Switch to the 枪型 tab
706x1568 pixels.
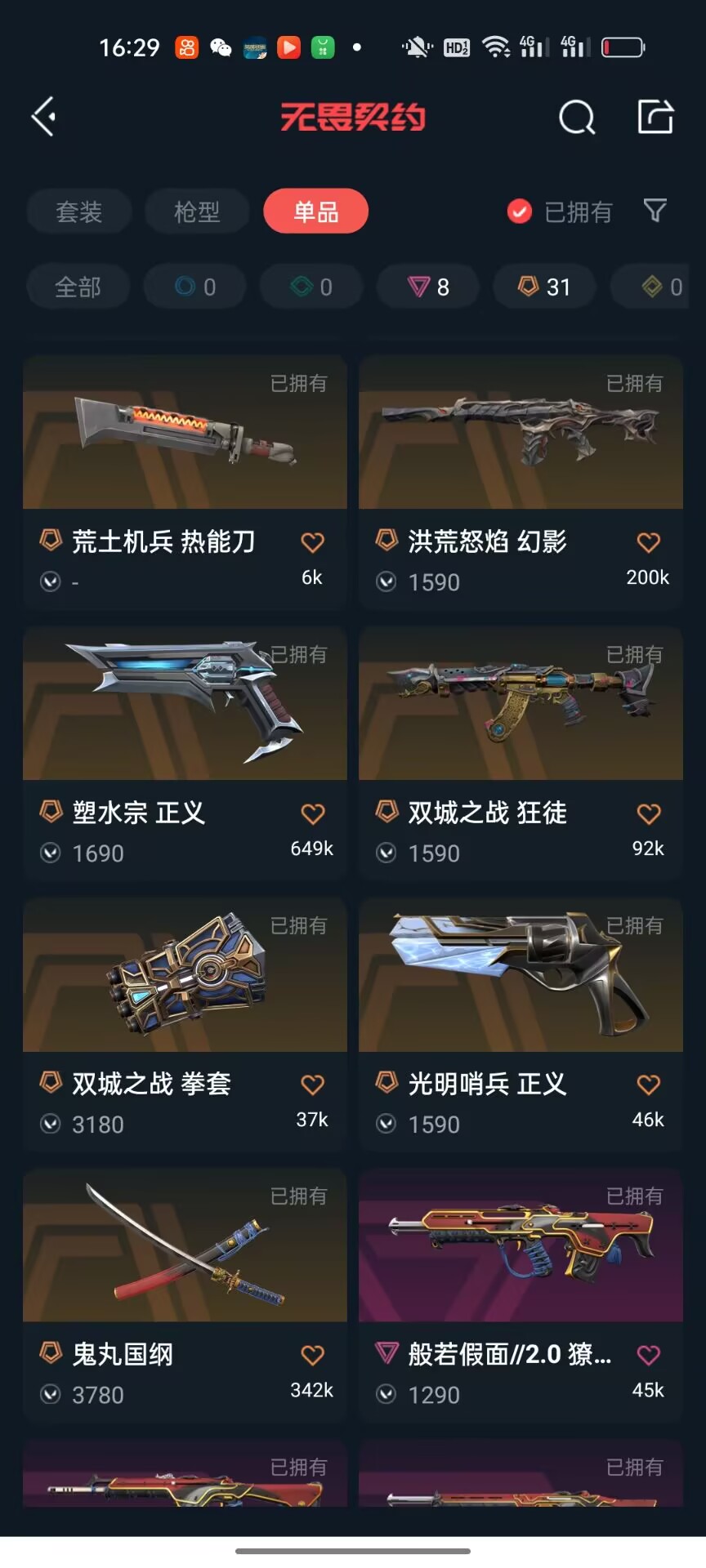click(x=197, y=212)
